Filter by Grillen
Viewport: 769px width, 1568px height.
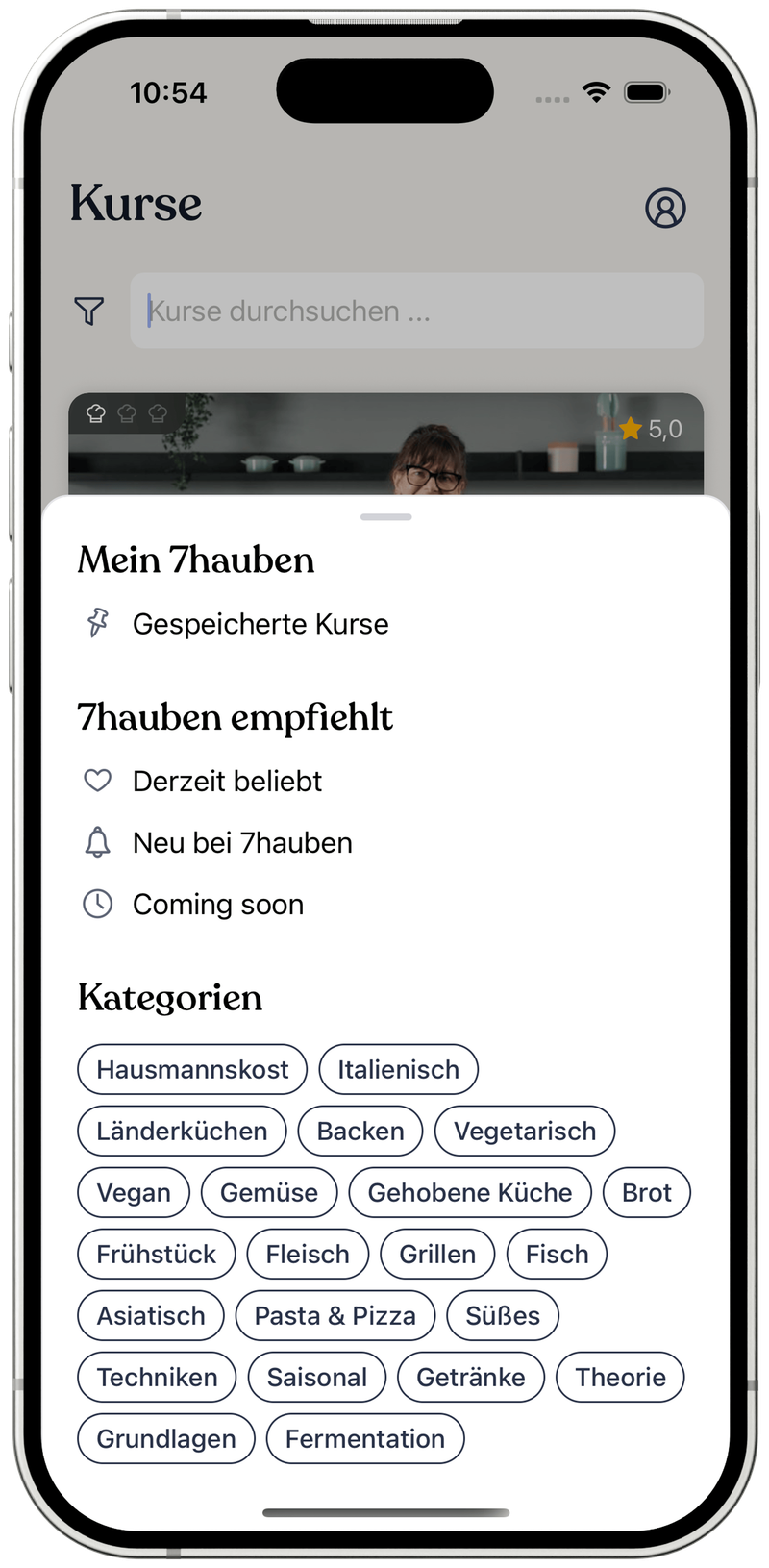coord(437,1255)
